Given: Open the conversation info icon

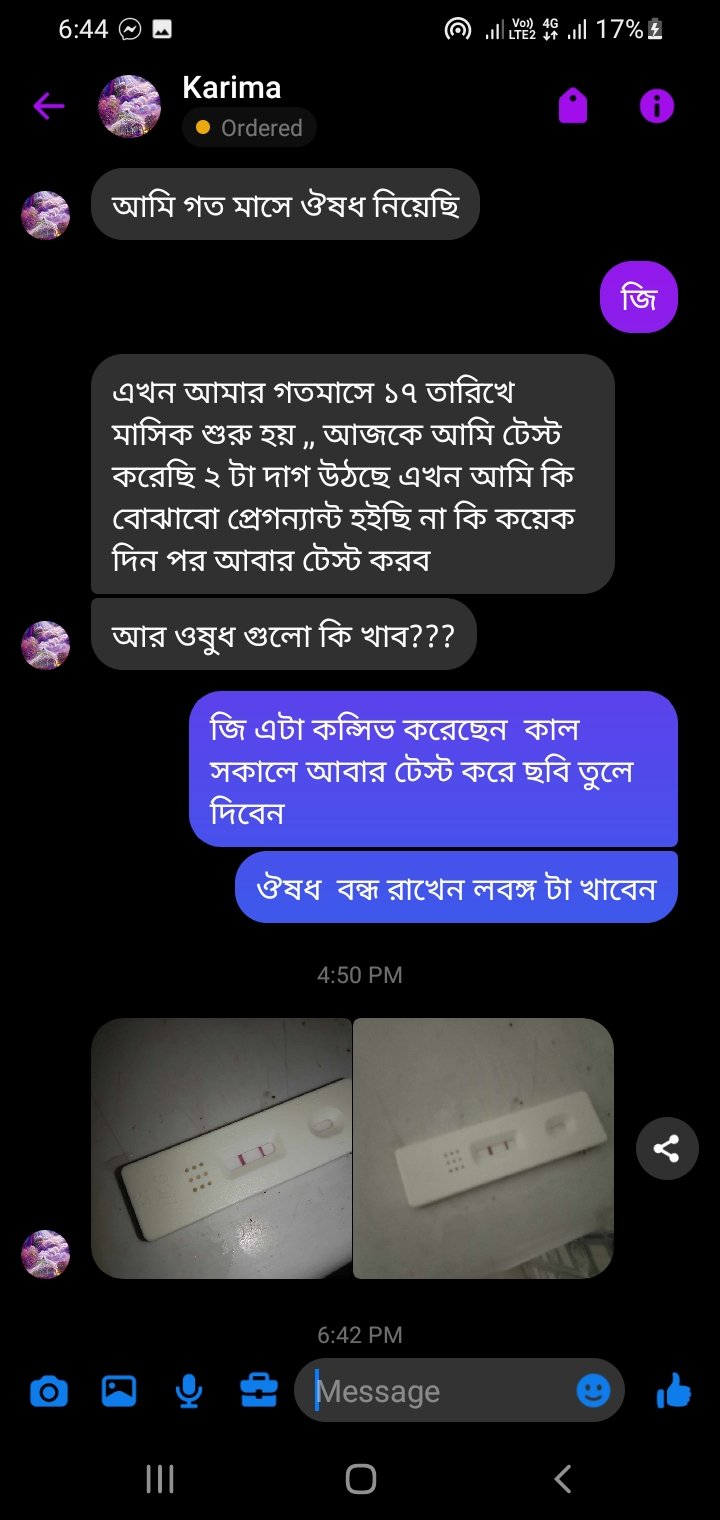Looking at the screenshot, I should point(657,105).
